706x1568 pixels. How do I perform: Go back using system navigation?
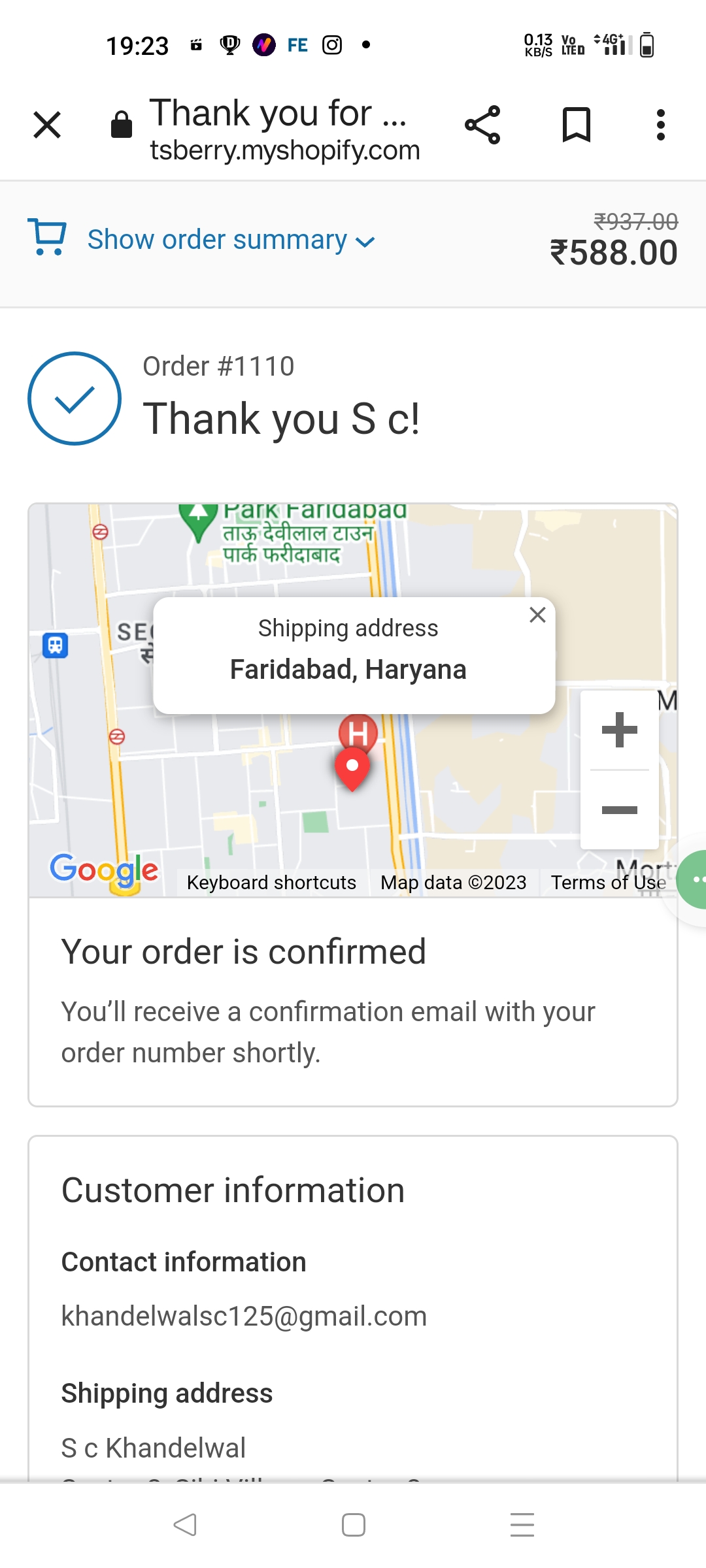pyautogui.click(x=185, y=1525)
